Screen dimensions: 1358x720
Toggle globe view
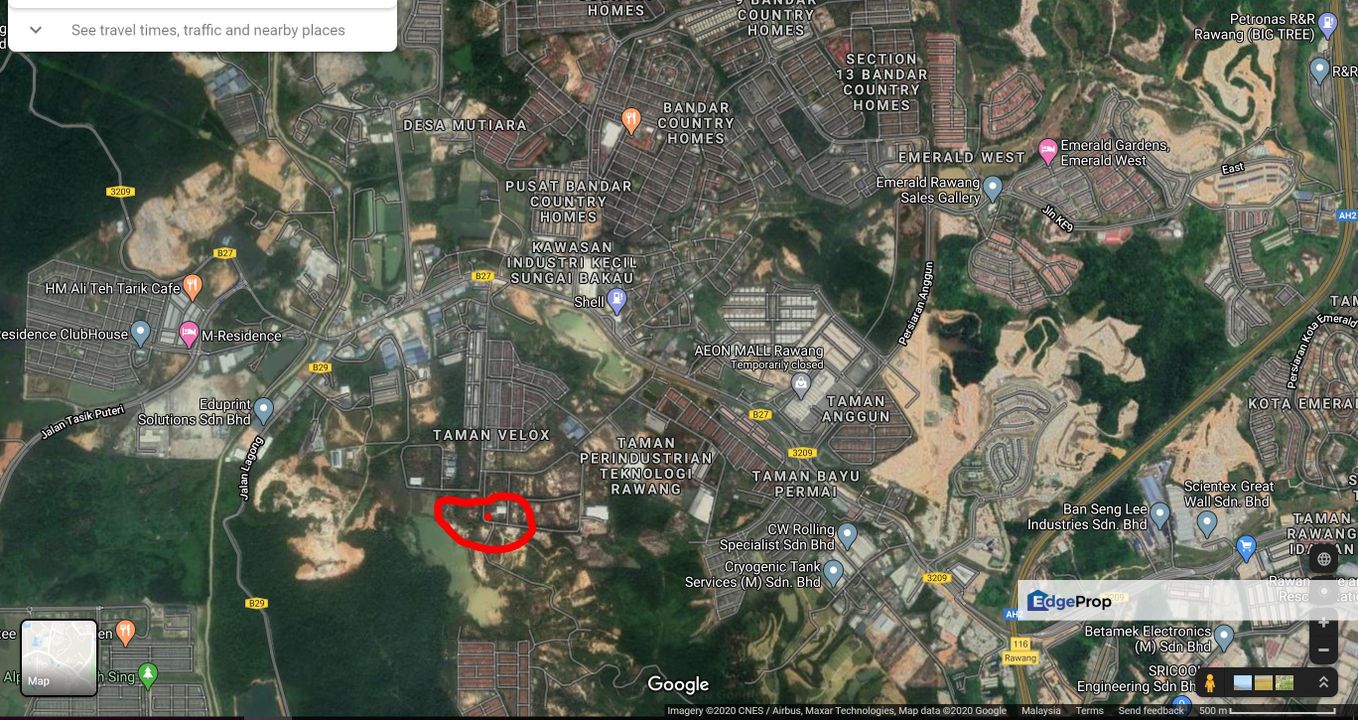click(1323, 559)
